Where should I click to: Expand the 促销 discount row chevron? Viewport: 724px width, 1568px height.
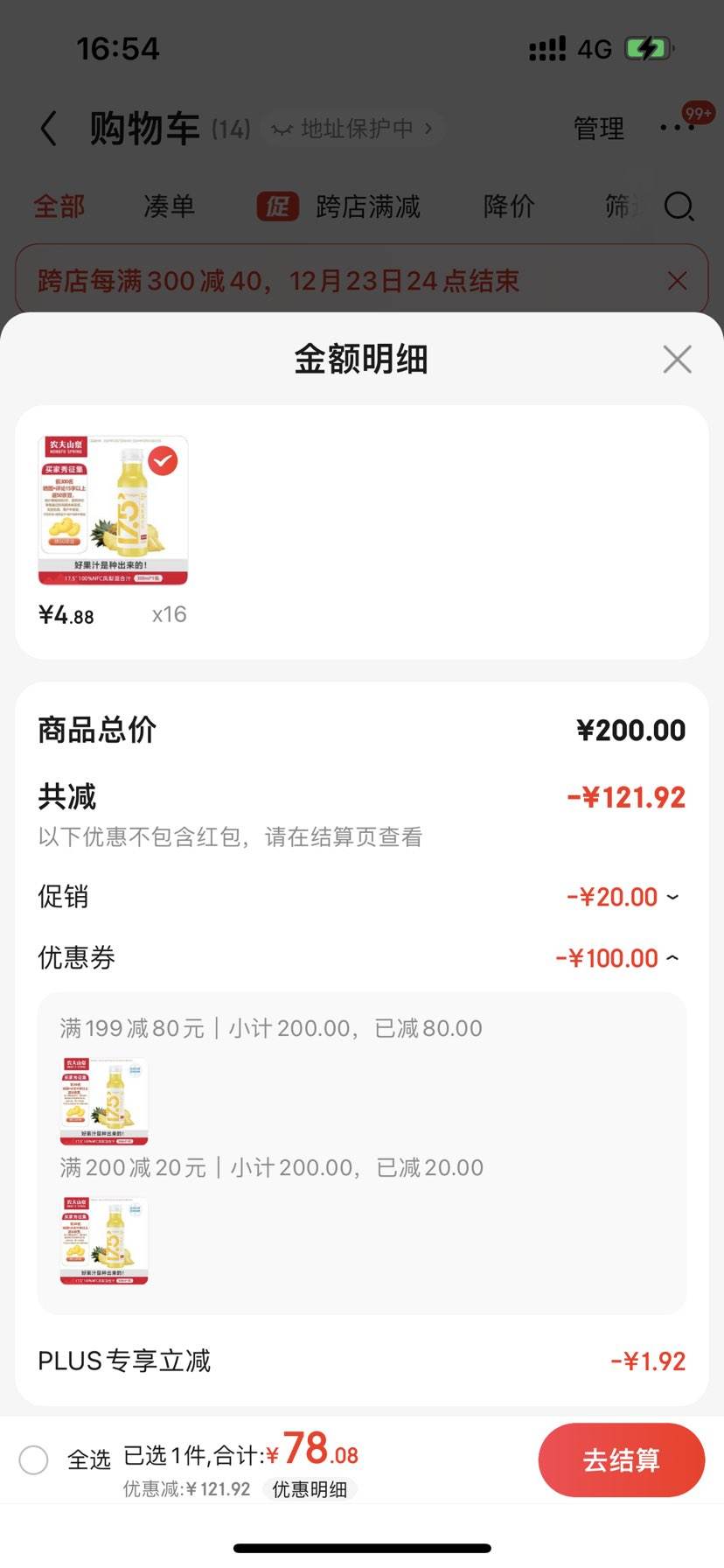tap(672, 897)
